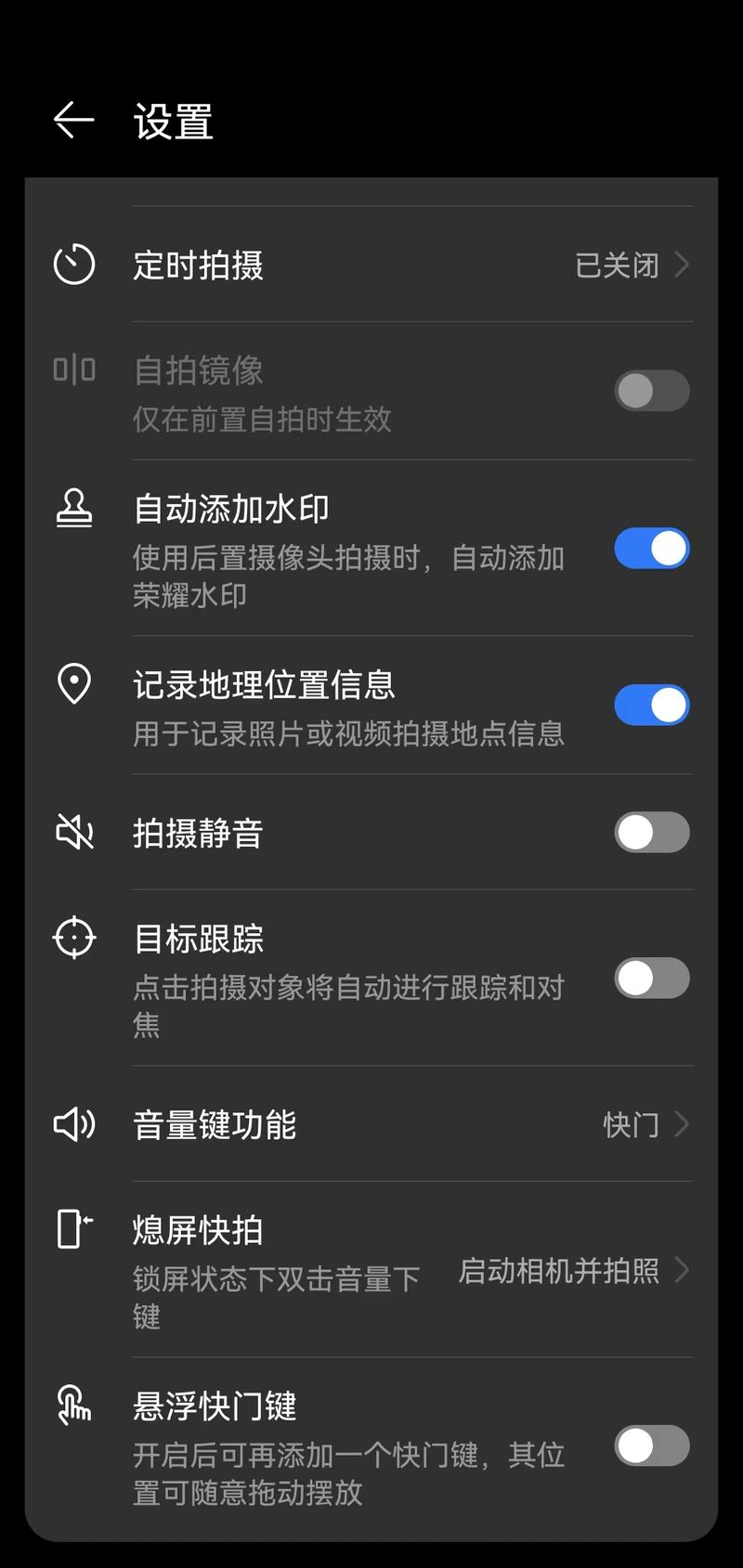Enable the 拍摄静音 switch
The width and height of the screenshot is (743, 1568).
pos(651,833)
